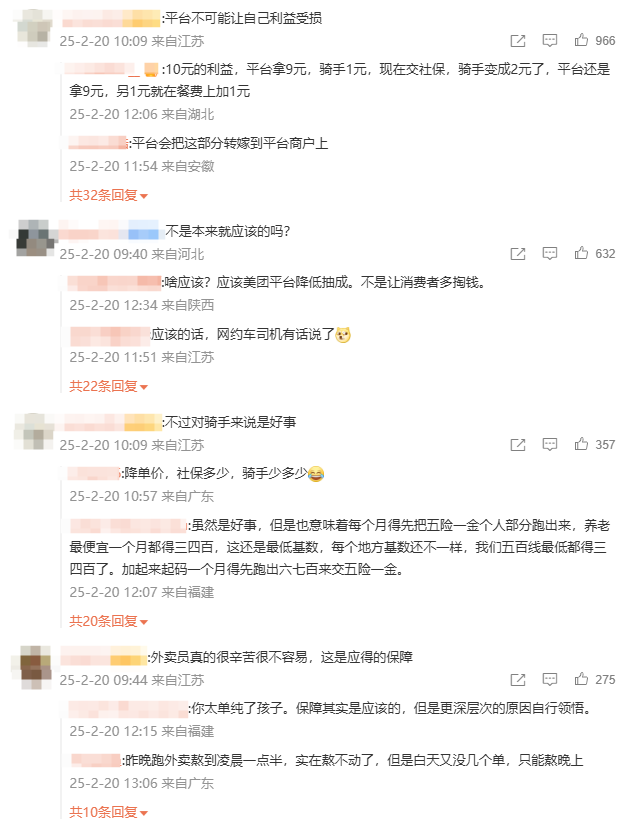
Task: Reply to comment 不过对骑手来说是好事
Action: pos(550,445)
